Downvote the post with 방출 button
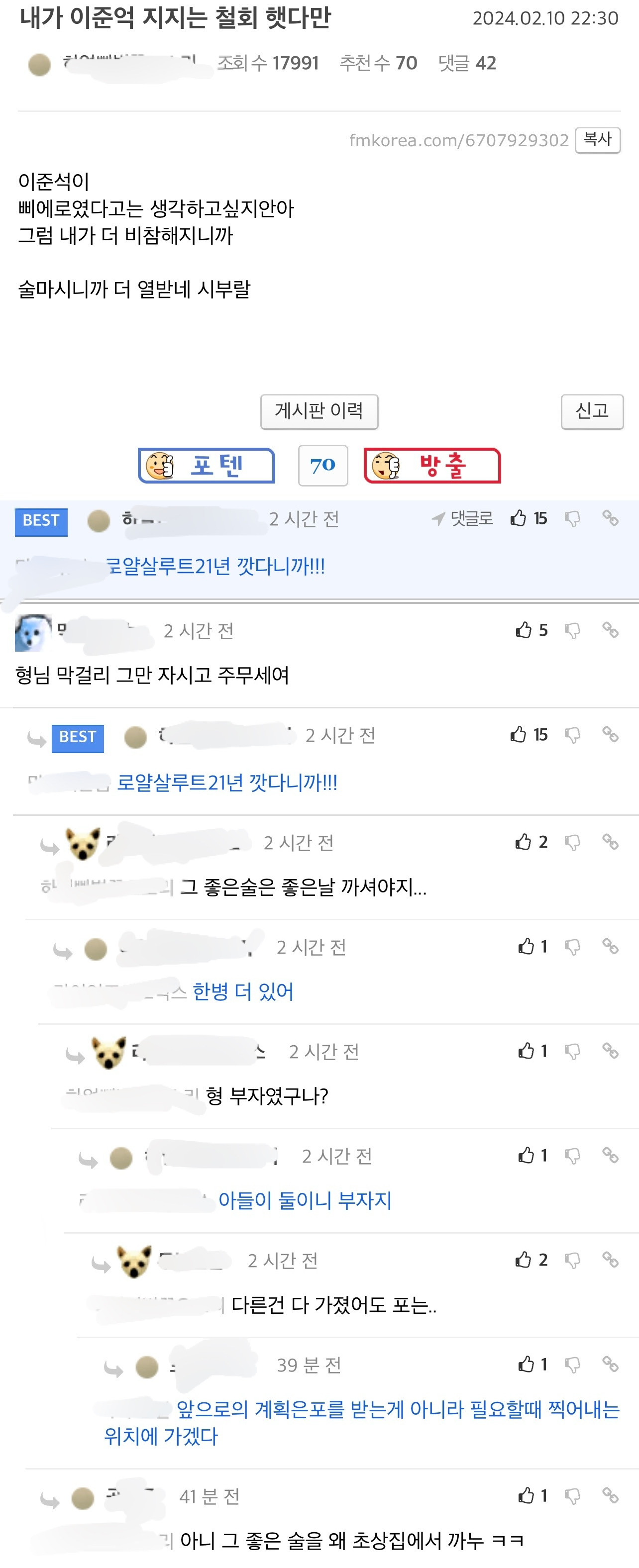The width and height of the screenshot is (639, 1568). point(432,466)
